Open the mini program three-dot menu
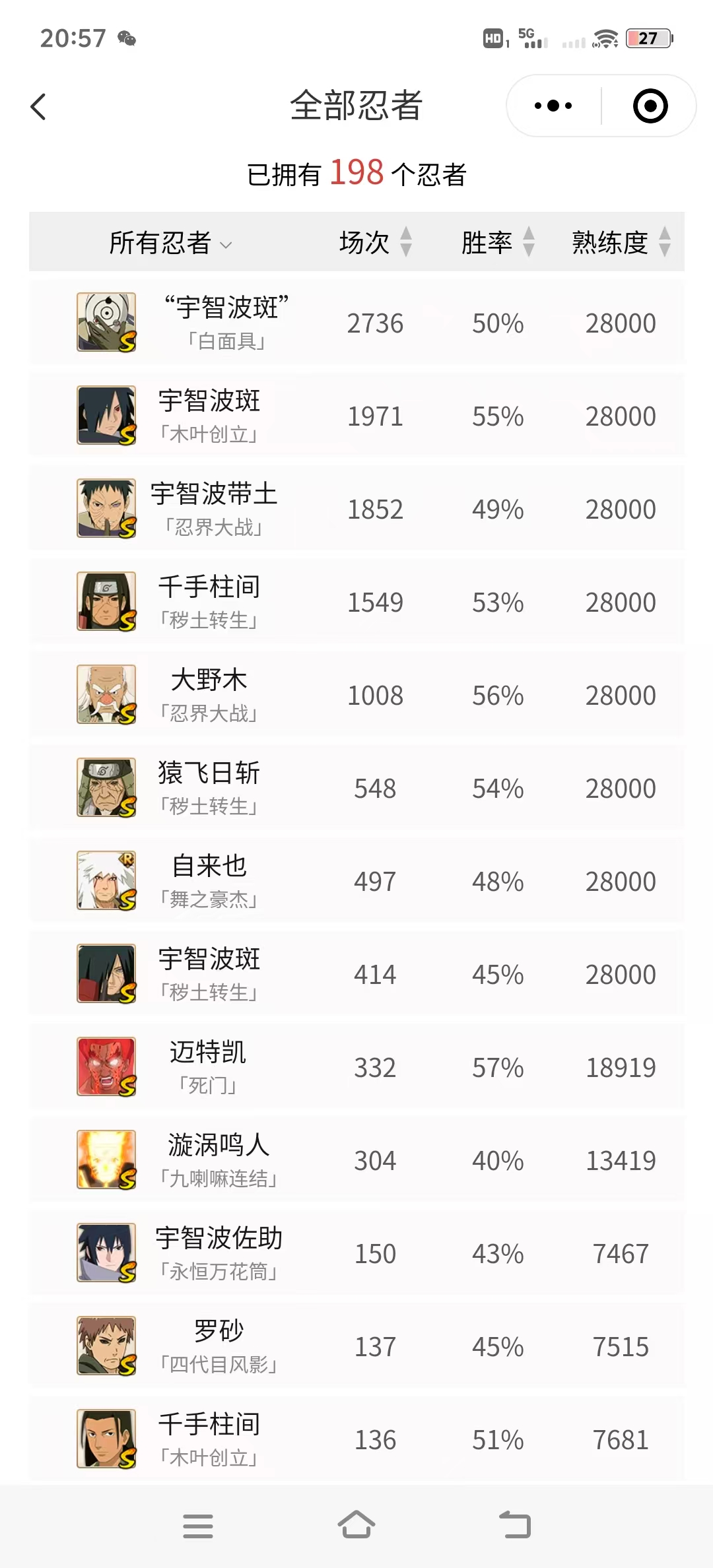Viewport: 713px width, 1568px height. (x=553, y=106)
